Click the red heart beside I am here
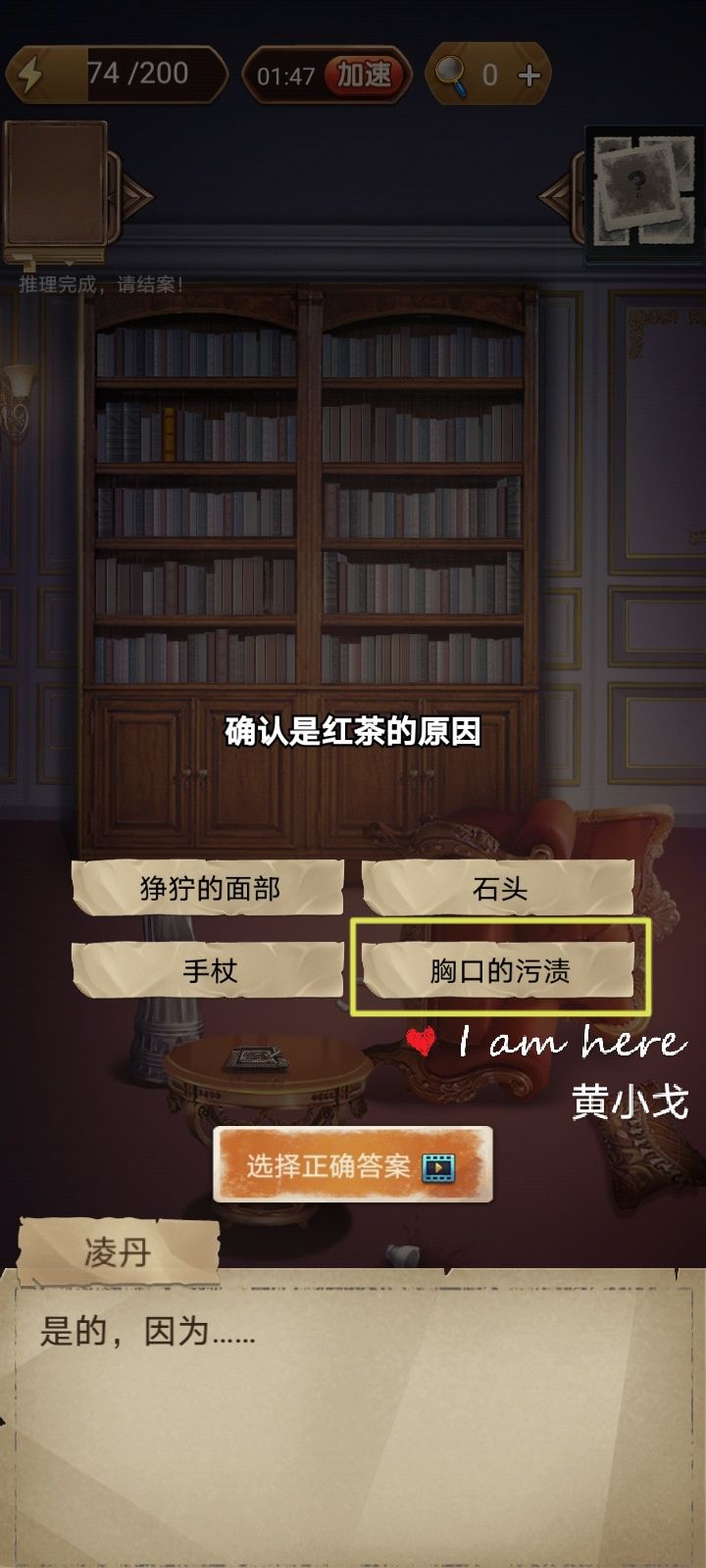 (x=420, y=1042)
